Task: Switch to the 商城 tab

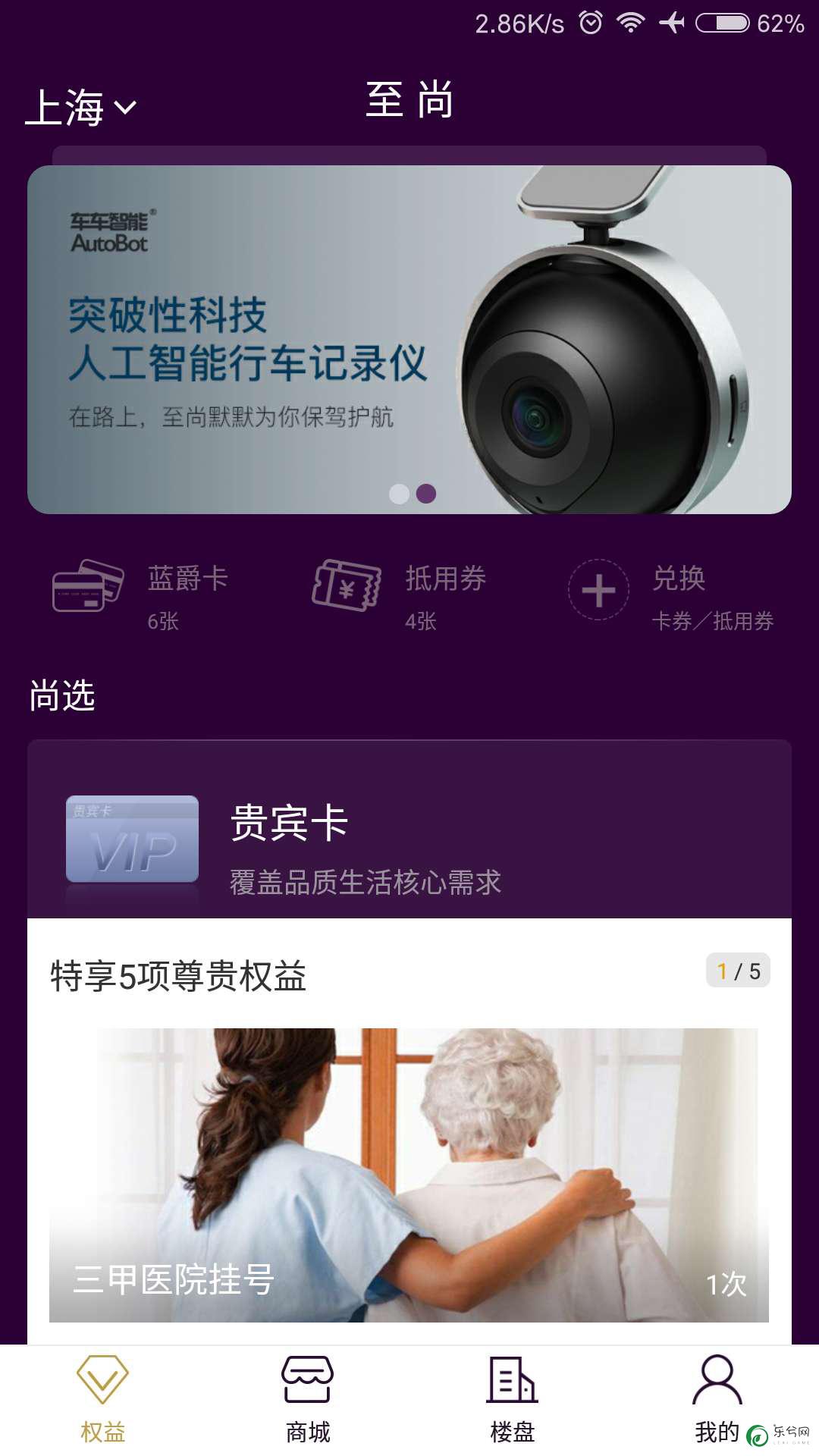Action: (x=307, y=1400)
